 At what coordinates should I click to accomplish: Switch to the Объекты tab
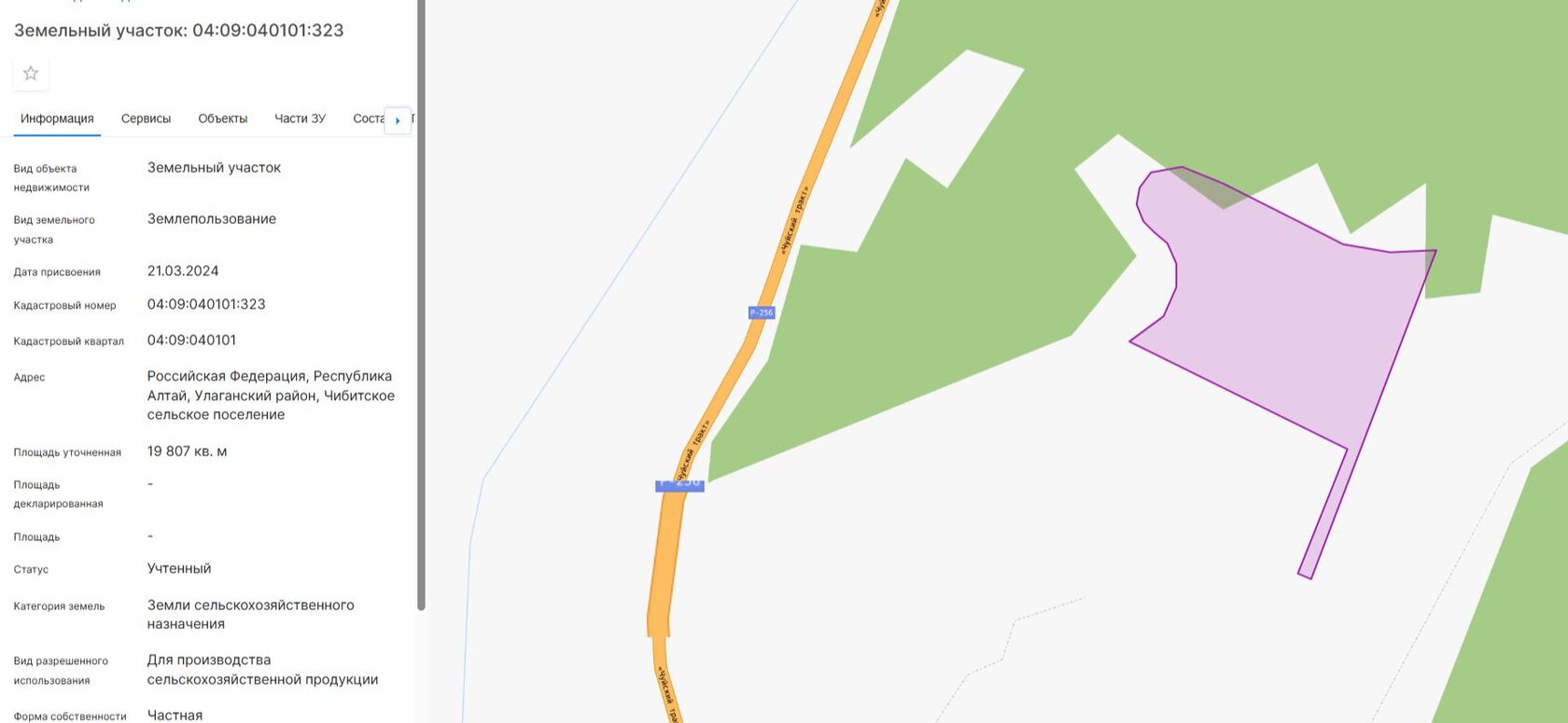pyautogui.click(x=222, y=118)
